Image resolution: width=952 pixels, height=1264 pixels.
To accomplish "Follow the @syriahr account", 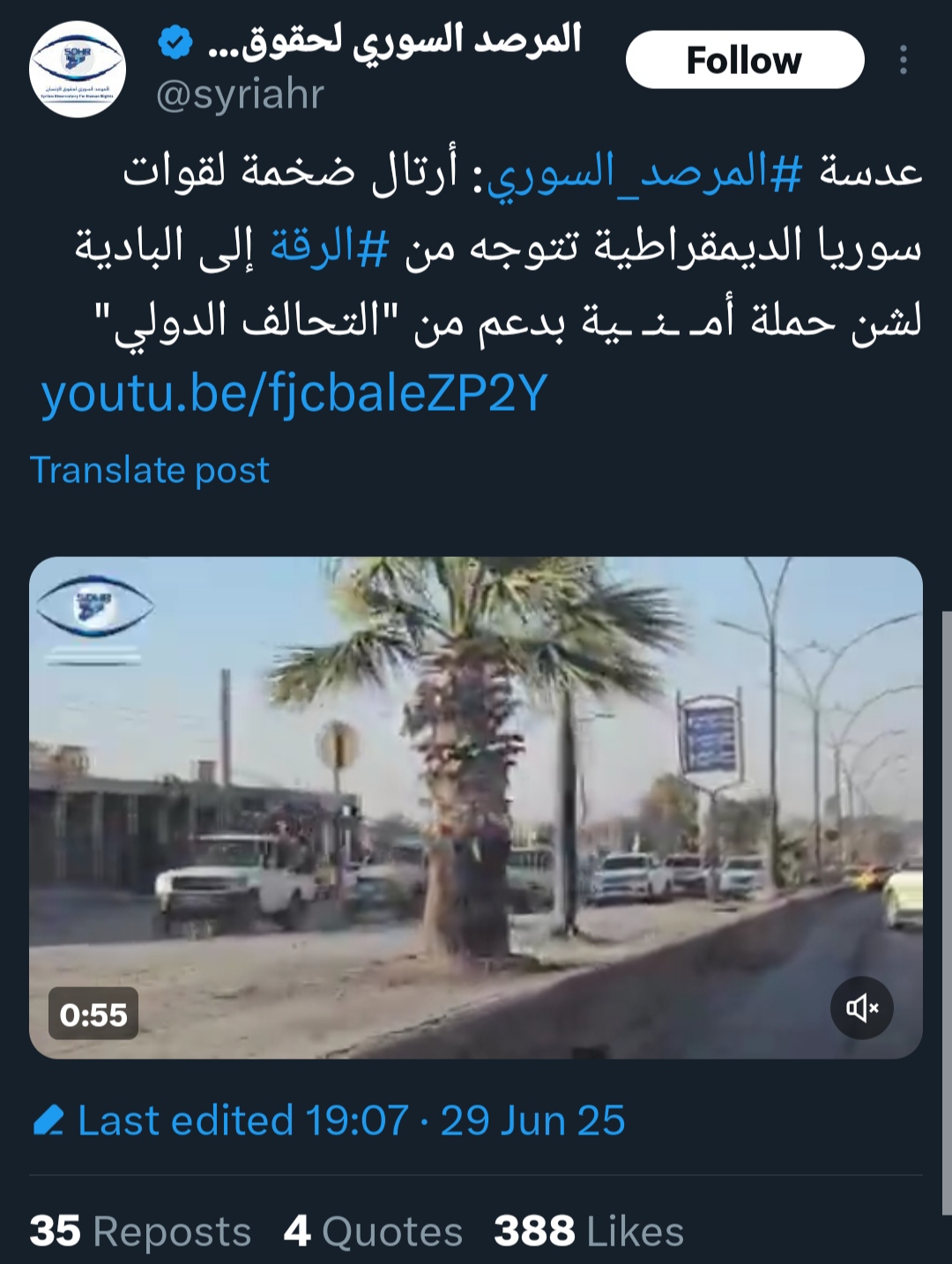I will click(x=744, y=60).
